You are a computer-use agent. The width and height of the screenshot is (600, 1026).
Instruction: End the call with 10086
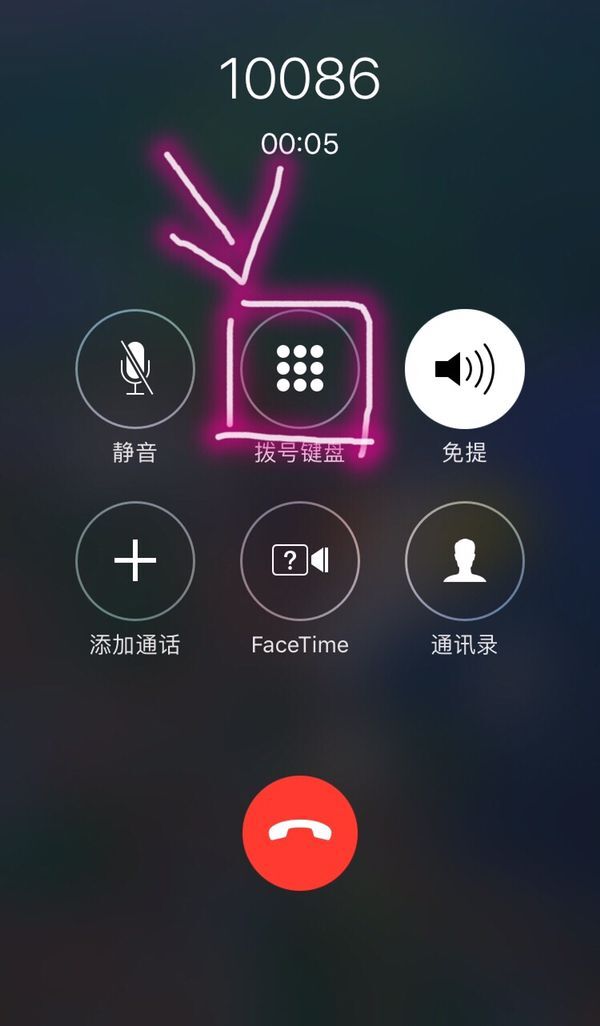[300, 833]
